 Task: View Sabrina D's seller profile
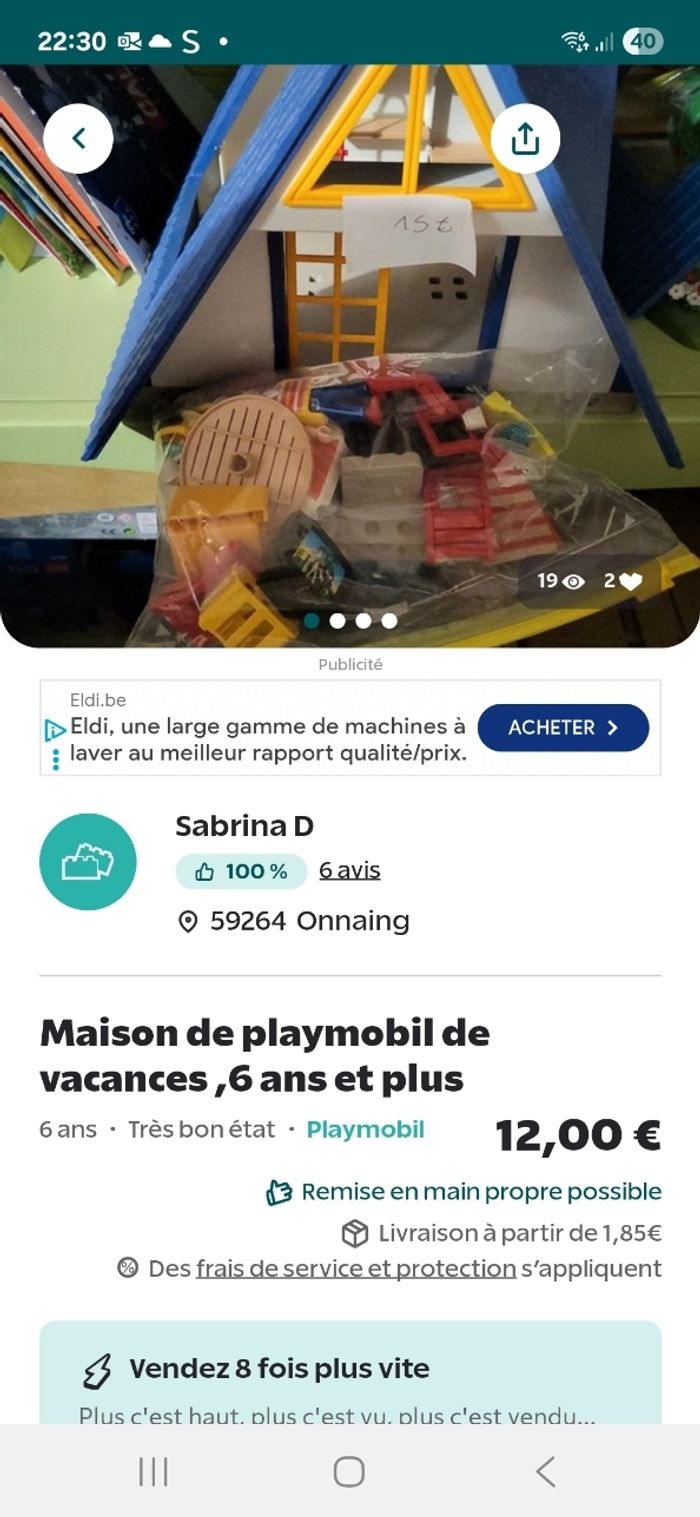pos(244,826)
